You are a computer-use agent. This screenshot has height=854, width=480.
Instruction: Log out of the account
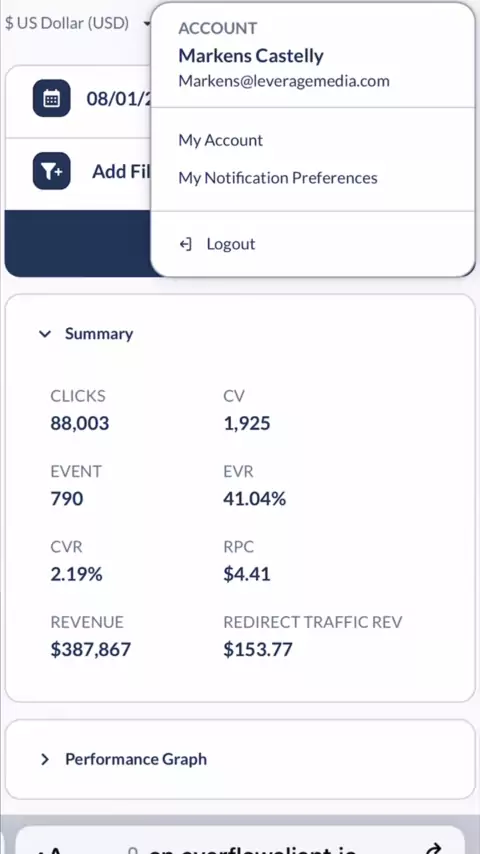pyautogui.click(x=218, y=244)
